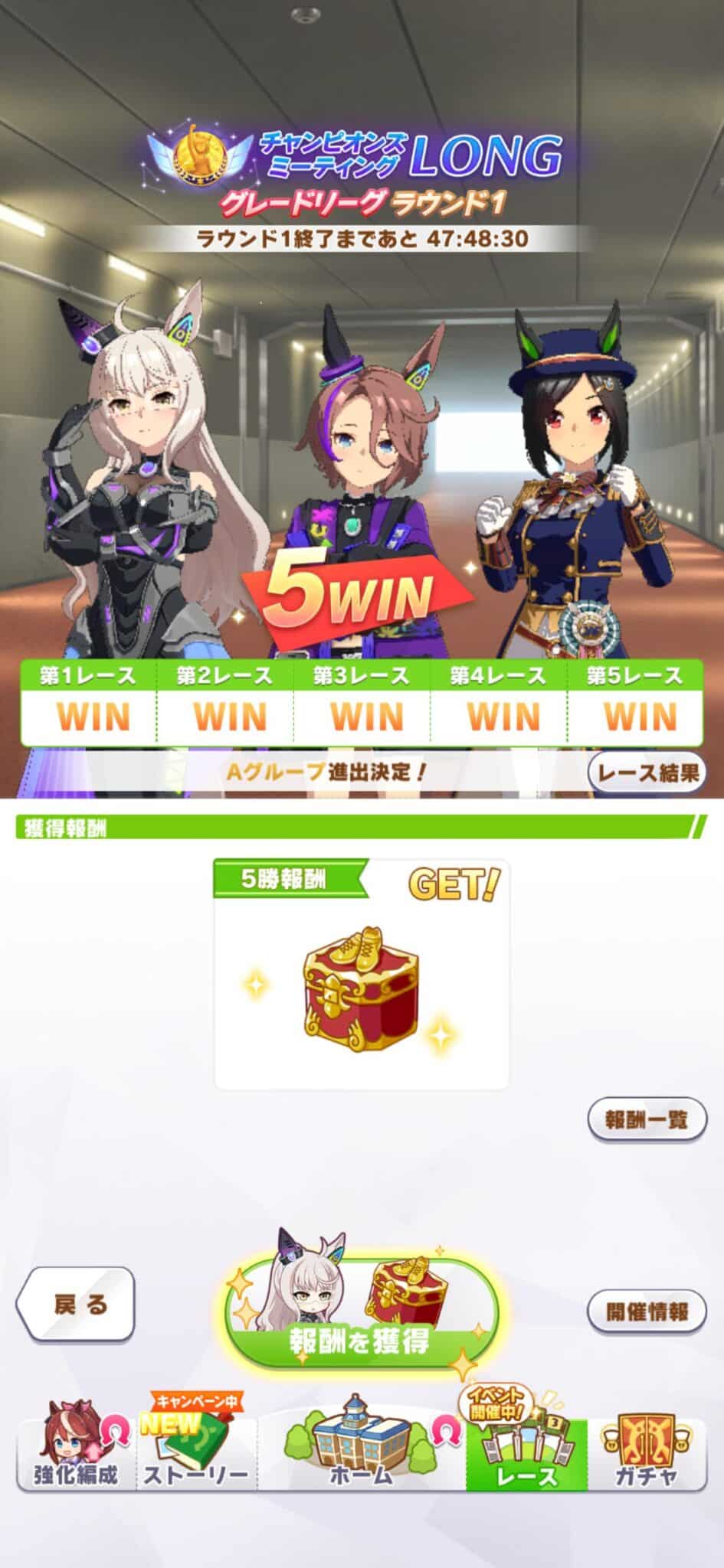Go back with the 戻る button

(77, 1304)
